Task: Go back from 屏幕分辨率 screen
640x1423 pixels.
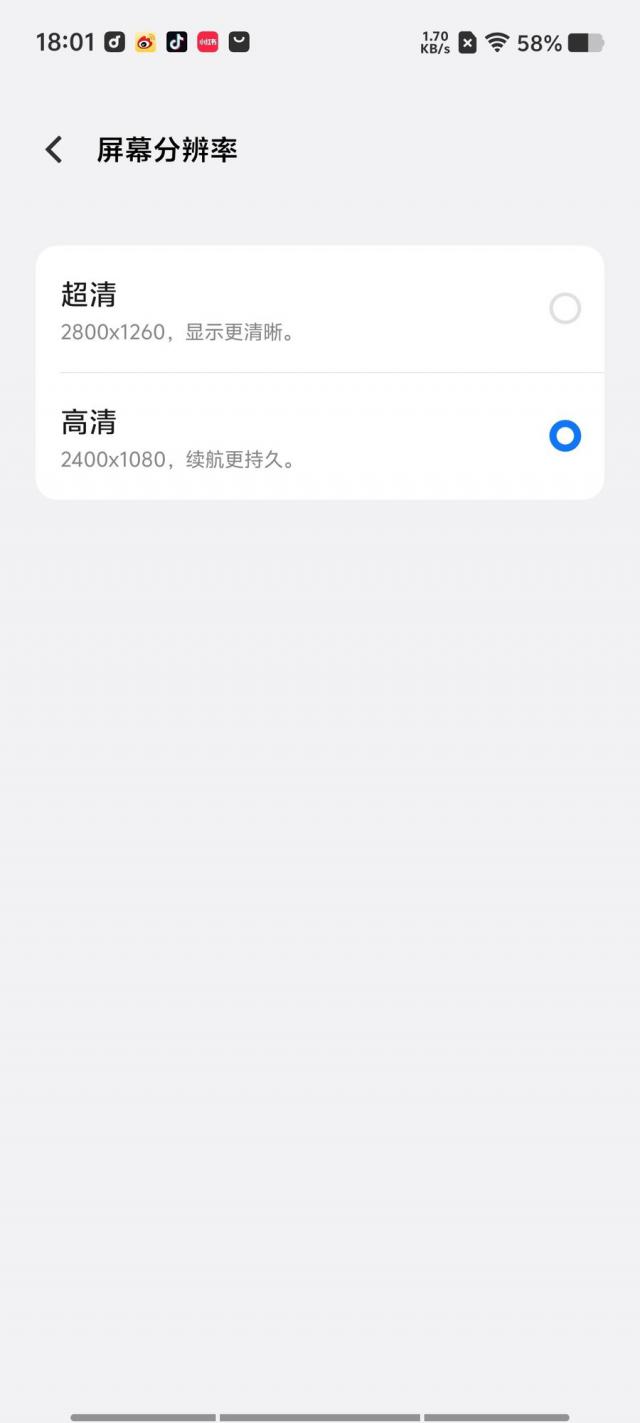Action: [54, 150]
